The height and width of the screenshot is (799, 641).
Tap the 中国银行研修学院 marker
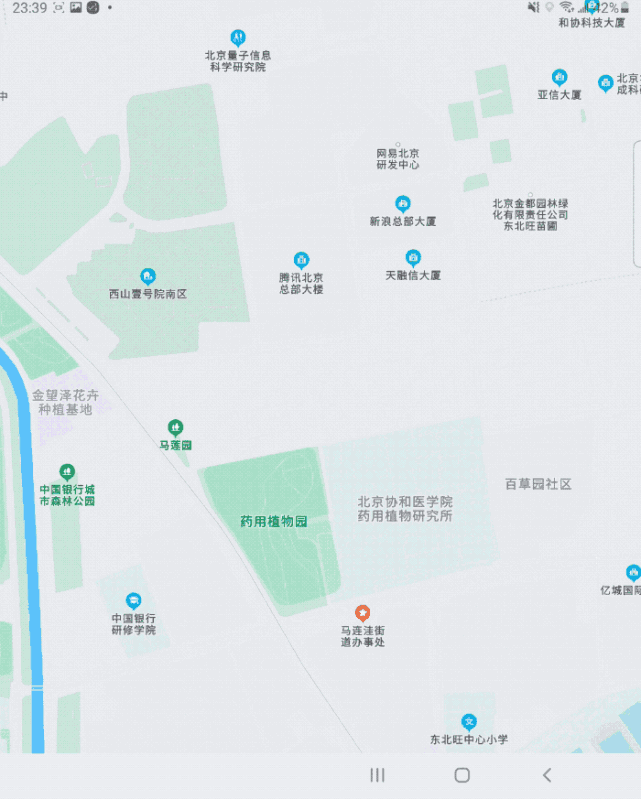tap(134, 601)
